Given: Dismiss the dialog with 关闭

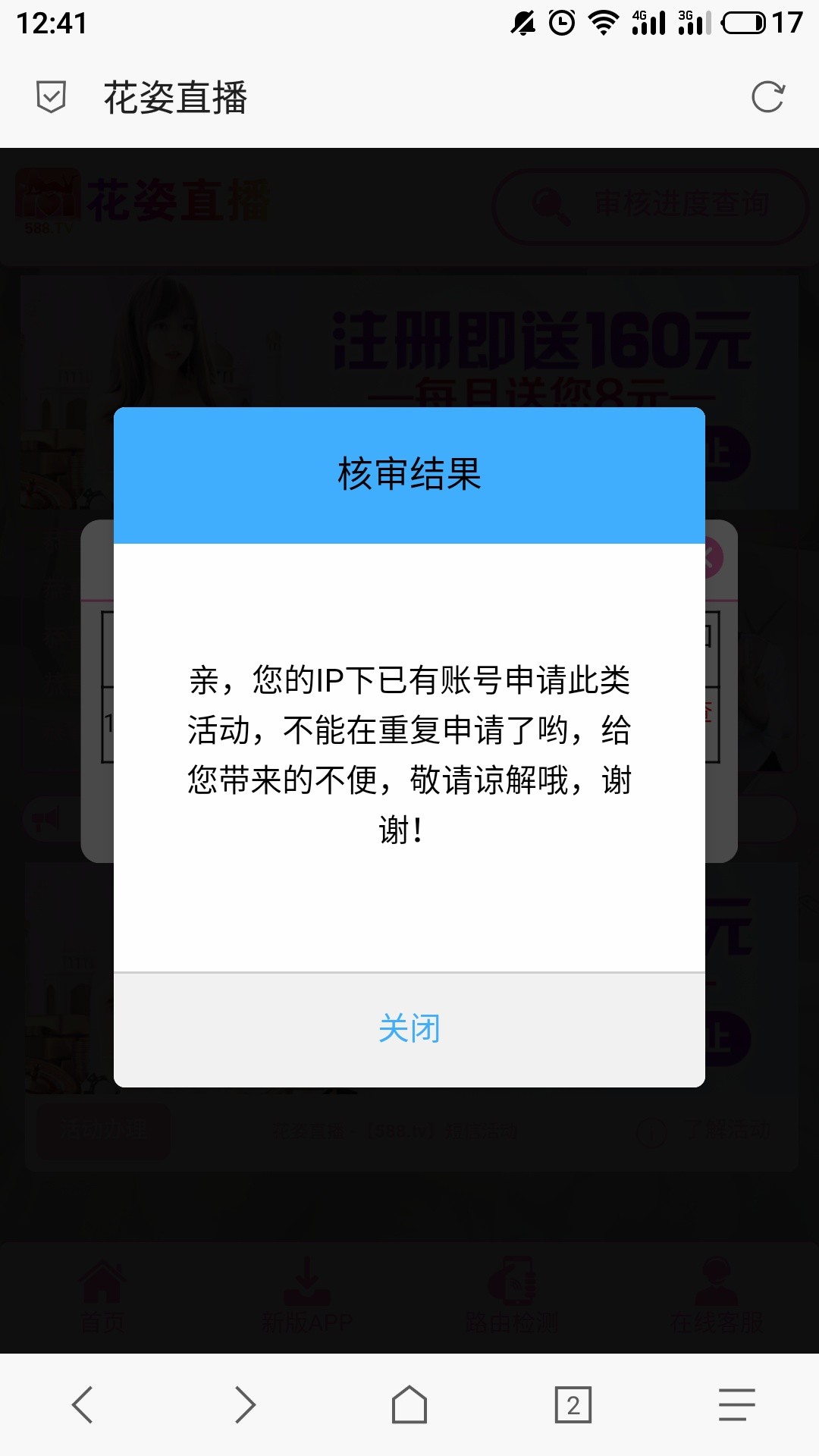Looking at the screenshot, I should coord(409,1029).
